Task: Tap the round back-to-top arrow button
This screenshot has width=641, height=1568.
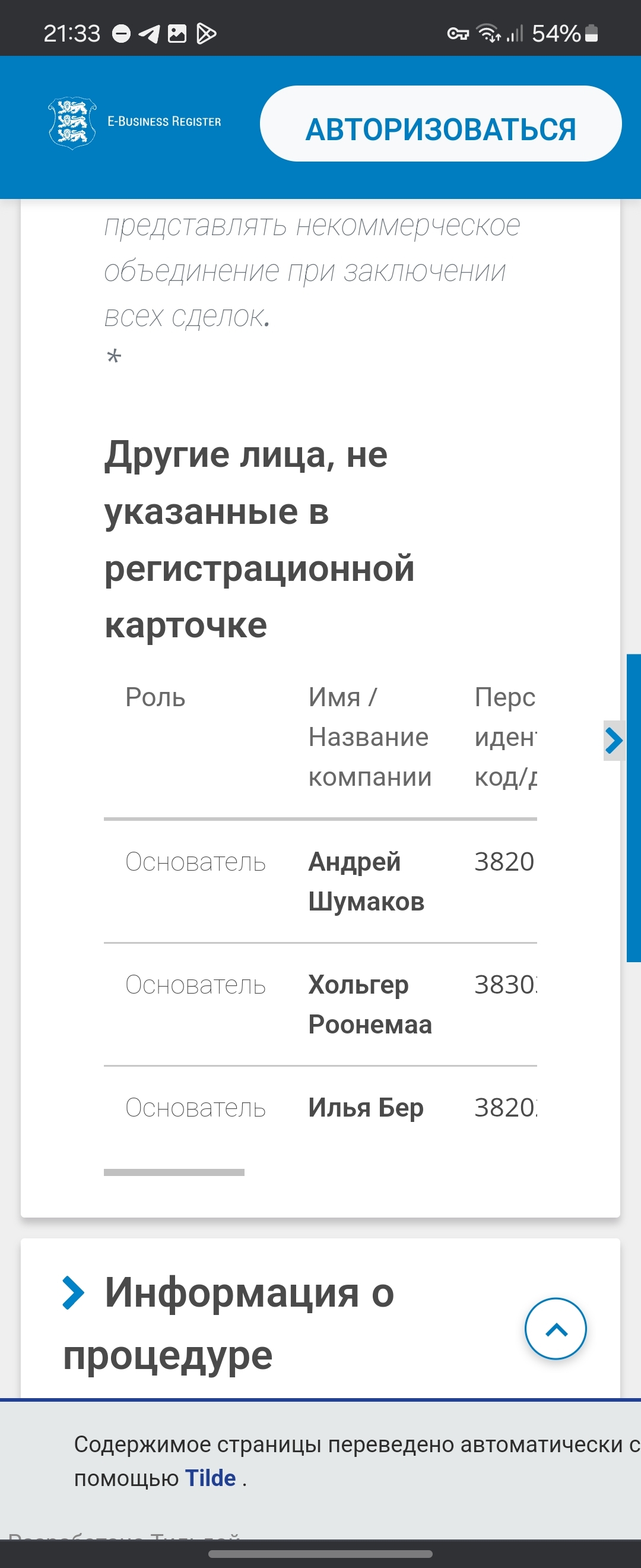Action: tap(556, 1328)
